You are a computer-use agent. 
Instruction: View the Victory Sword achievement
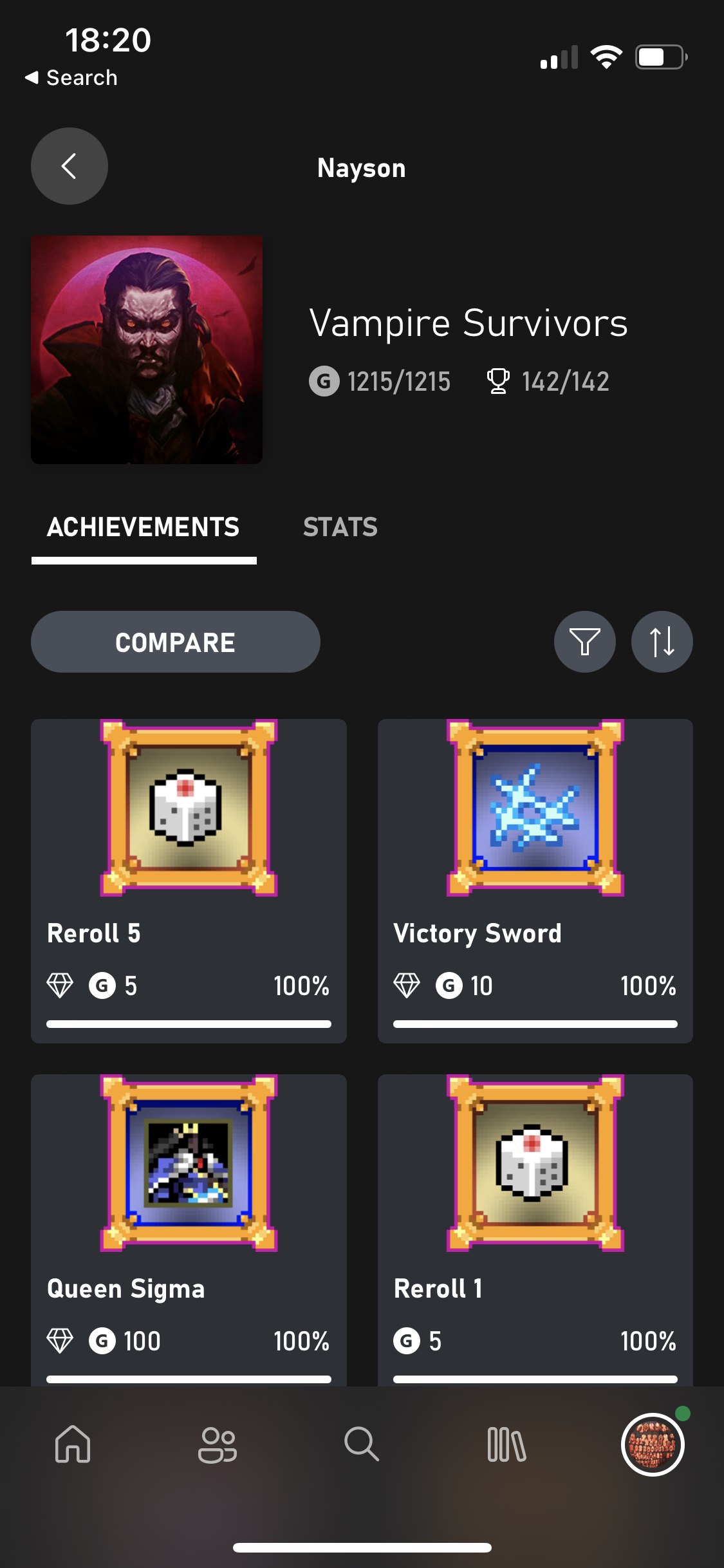(x=535, y=880)
